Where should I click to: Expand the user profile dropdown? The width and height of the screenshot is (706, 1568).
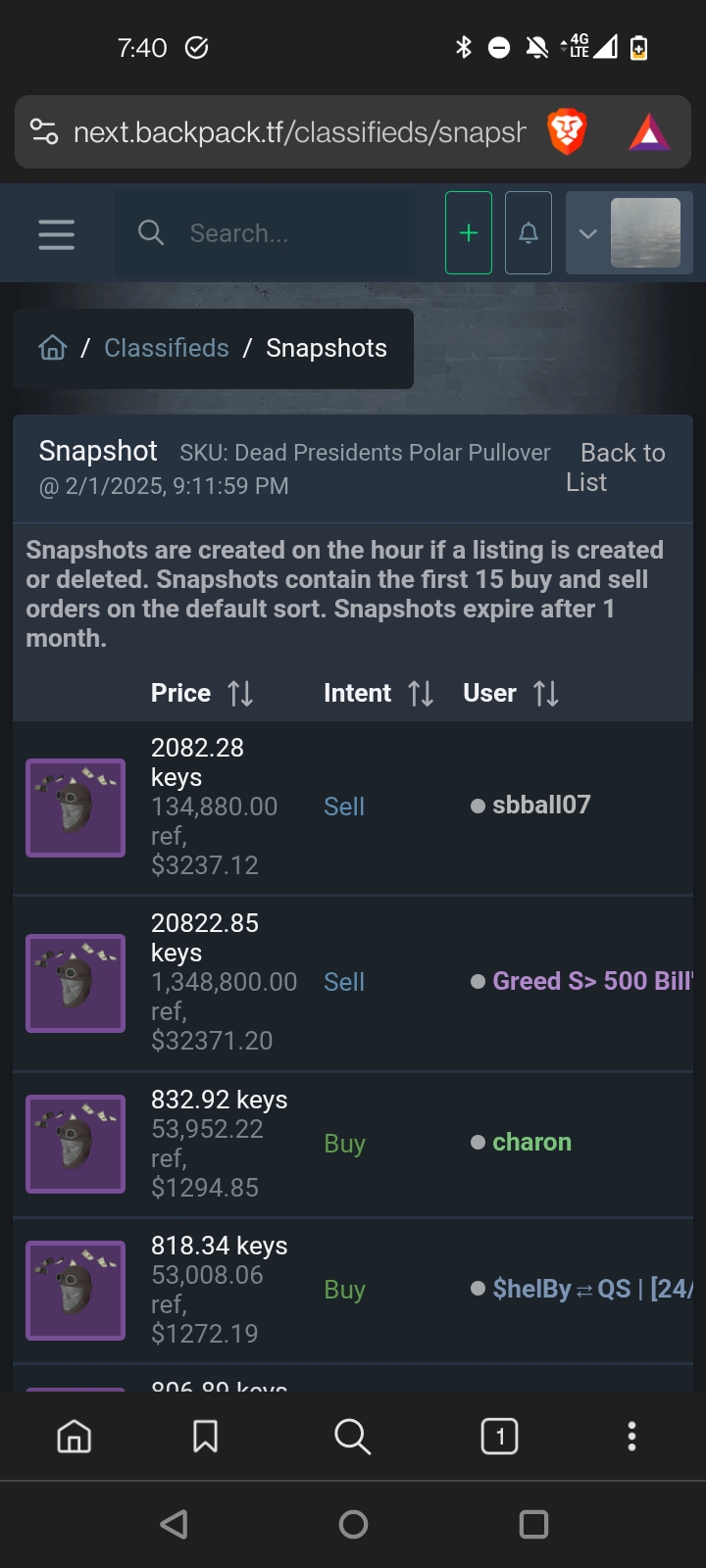[x=588, y=233]
